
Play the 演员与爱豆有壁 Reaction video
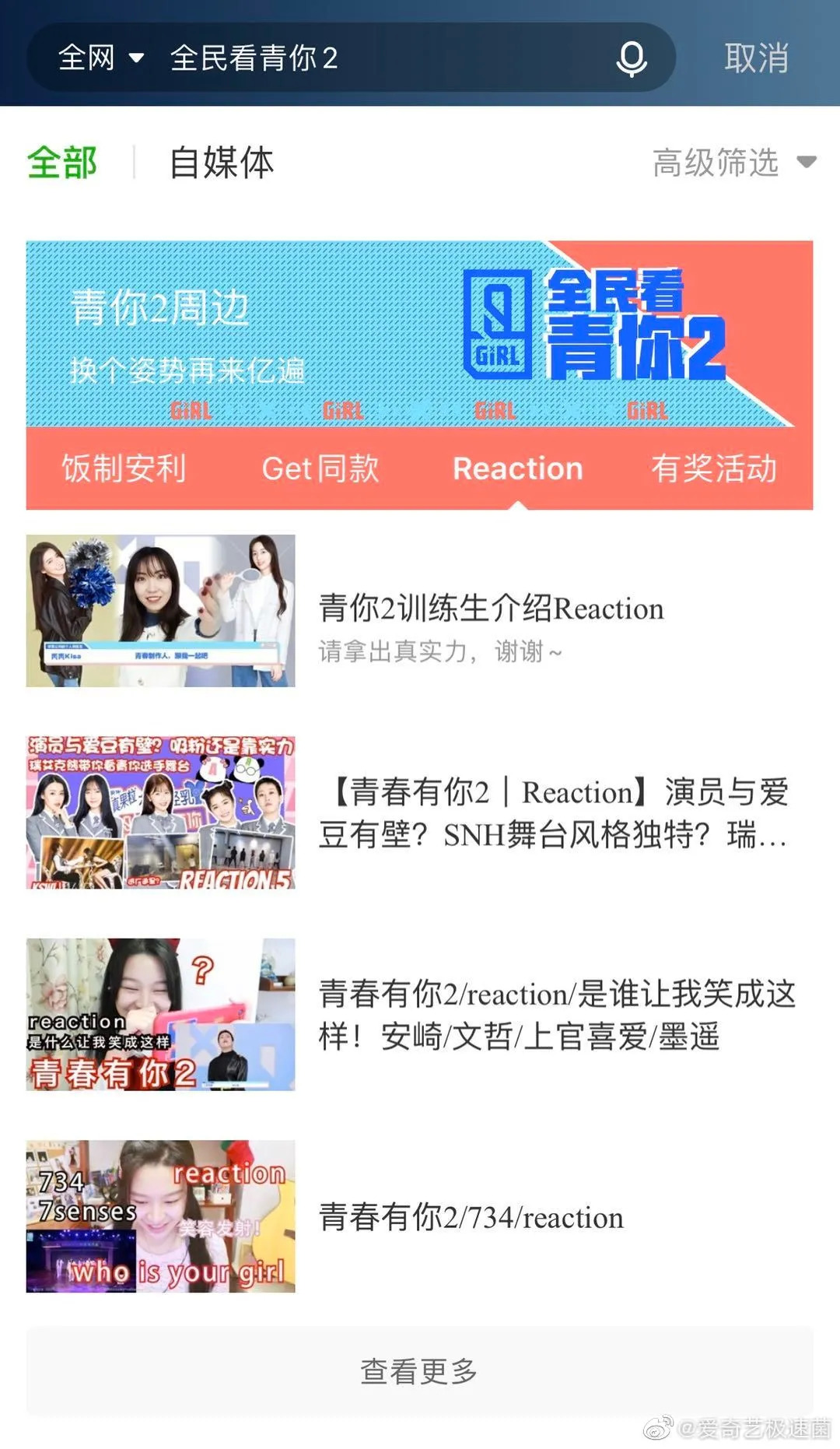[420, 812]
